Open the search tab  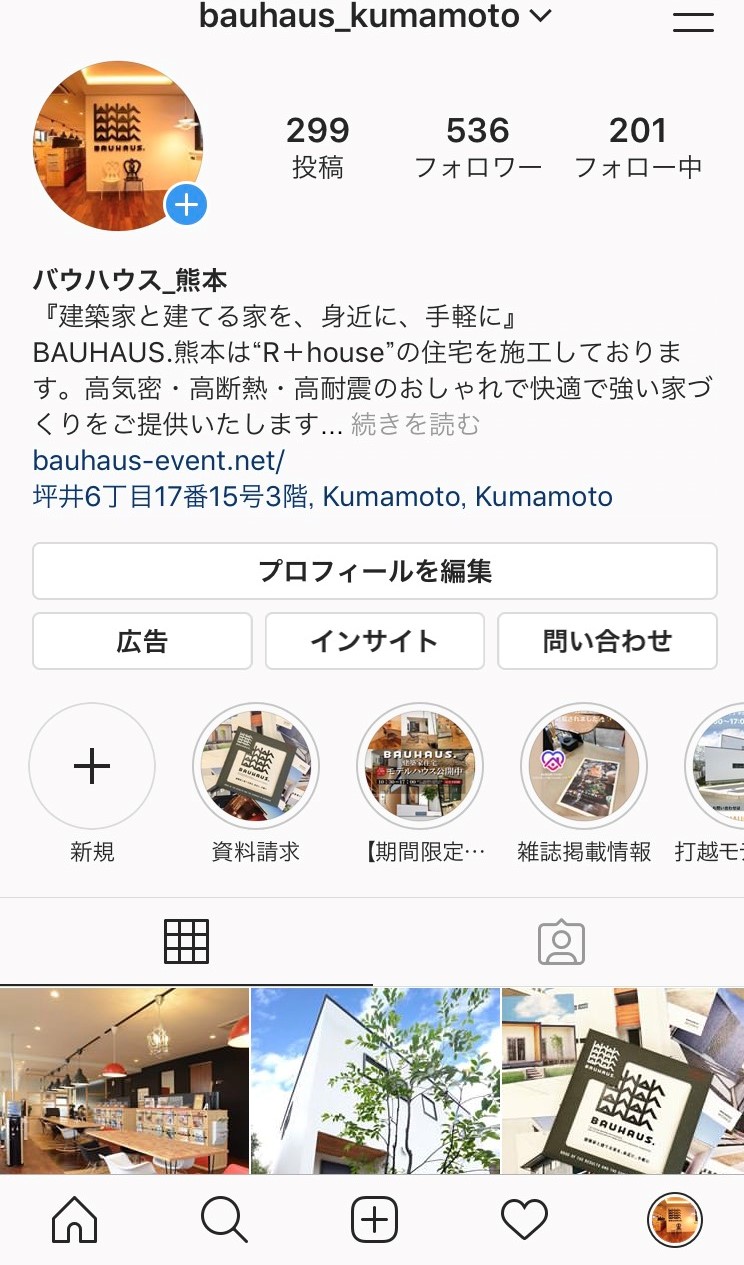(x=224, y=1220)
